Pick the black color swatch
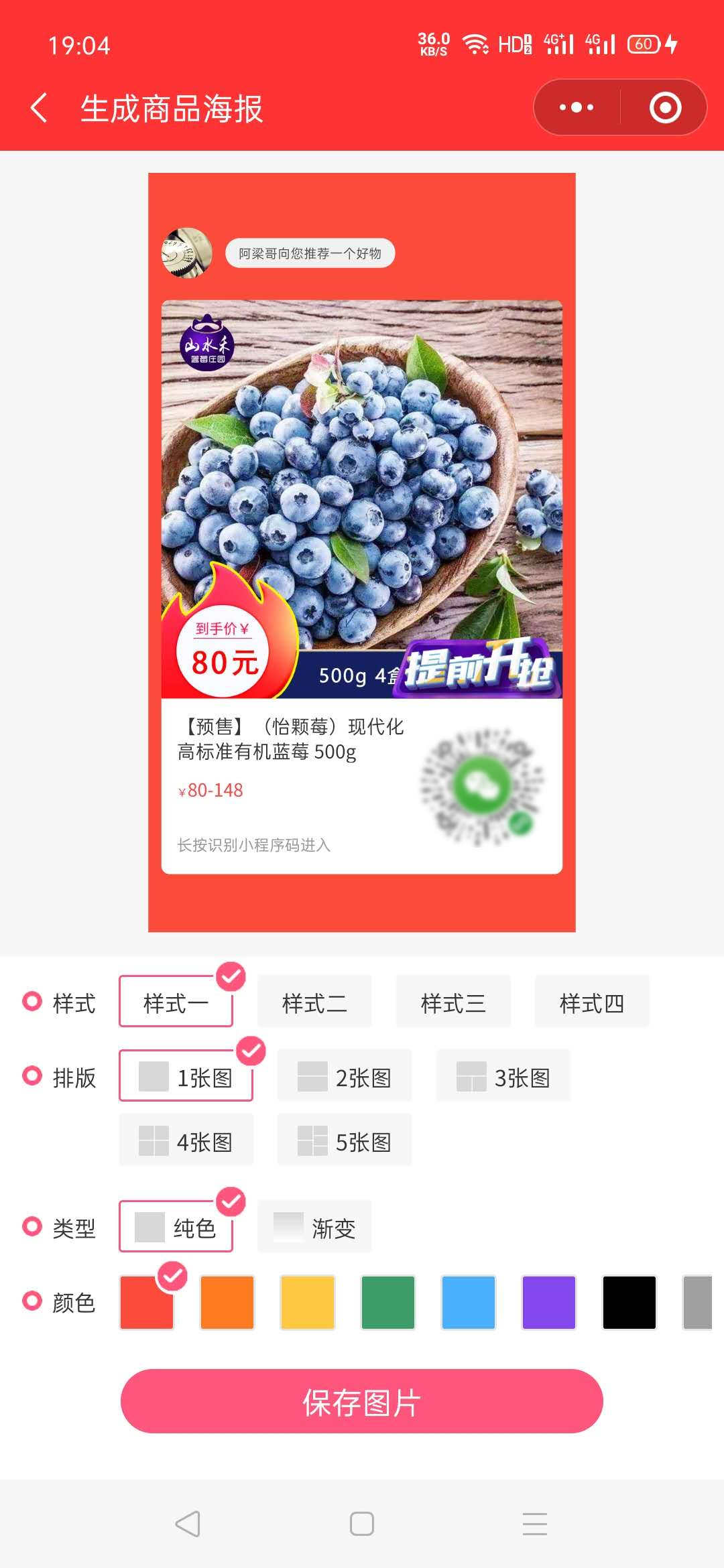Viewport: 724px width, 1568px height. pos(629,1302)
